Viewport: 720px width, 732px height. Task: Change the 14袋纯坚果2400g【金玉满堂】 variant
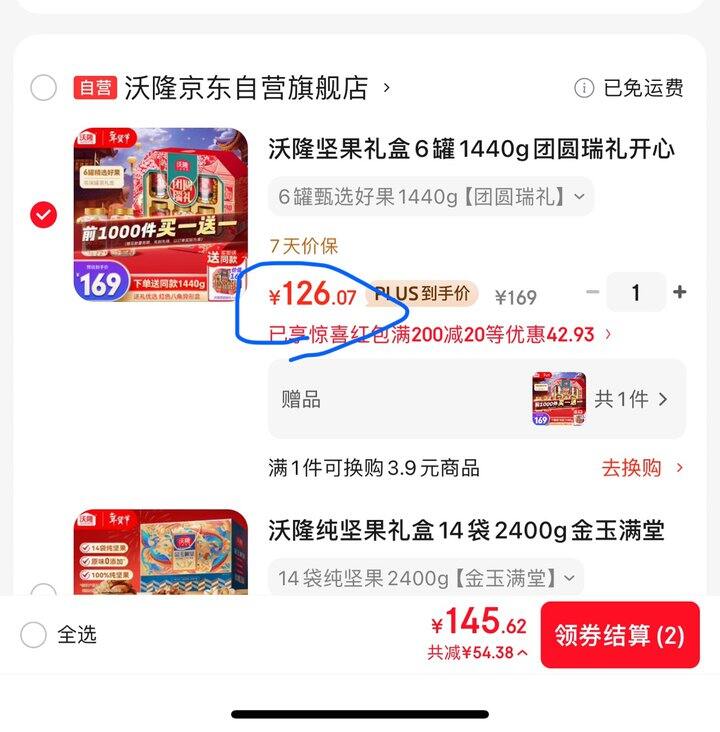point(426,578)
